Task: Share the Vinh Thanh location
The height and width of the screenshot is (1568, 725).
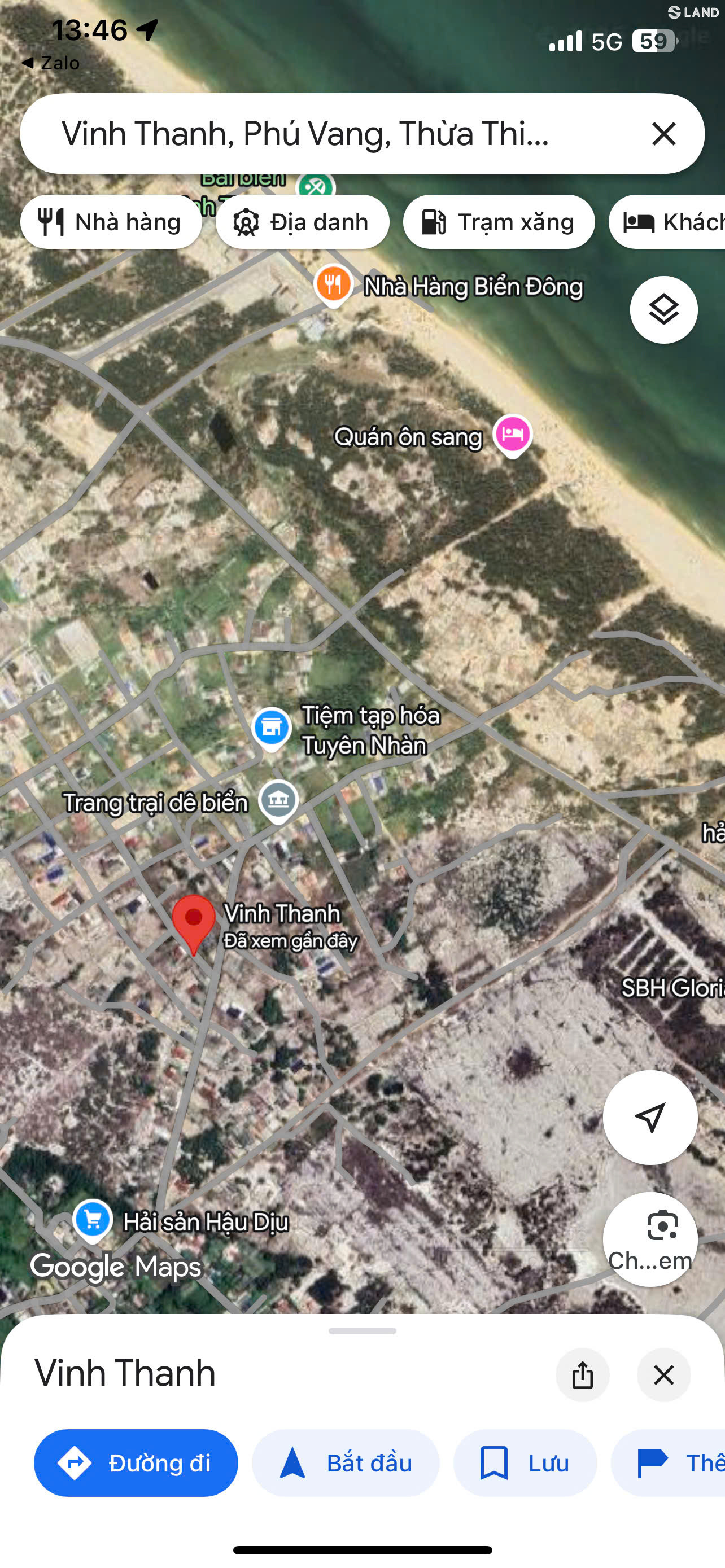Action: click(583, 1375)
